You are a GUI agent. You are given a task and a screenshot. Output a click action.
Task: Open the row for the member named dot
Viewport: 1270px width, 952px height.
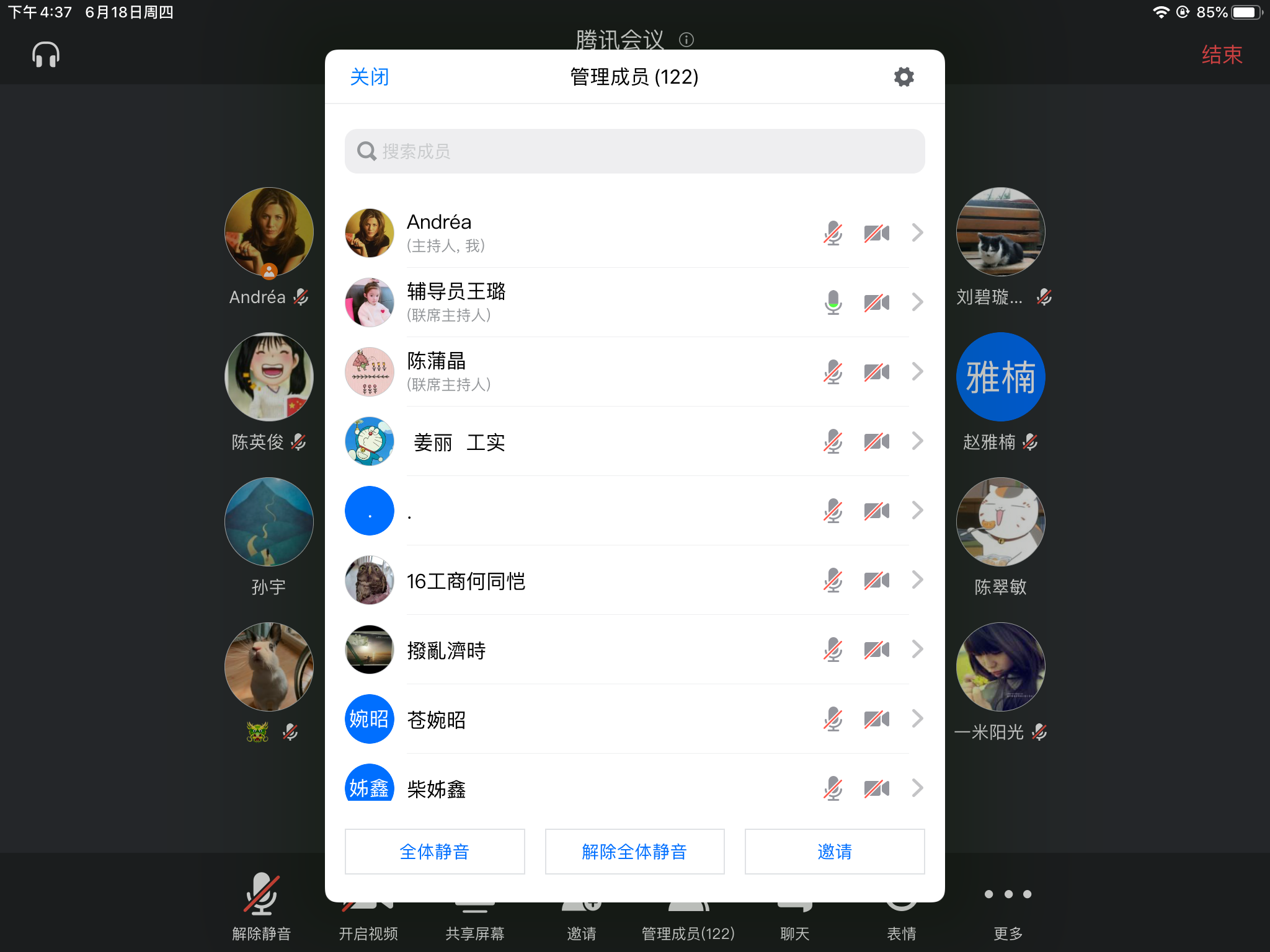pos(558,511)
